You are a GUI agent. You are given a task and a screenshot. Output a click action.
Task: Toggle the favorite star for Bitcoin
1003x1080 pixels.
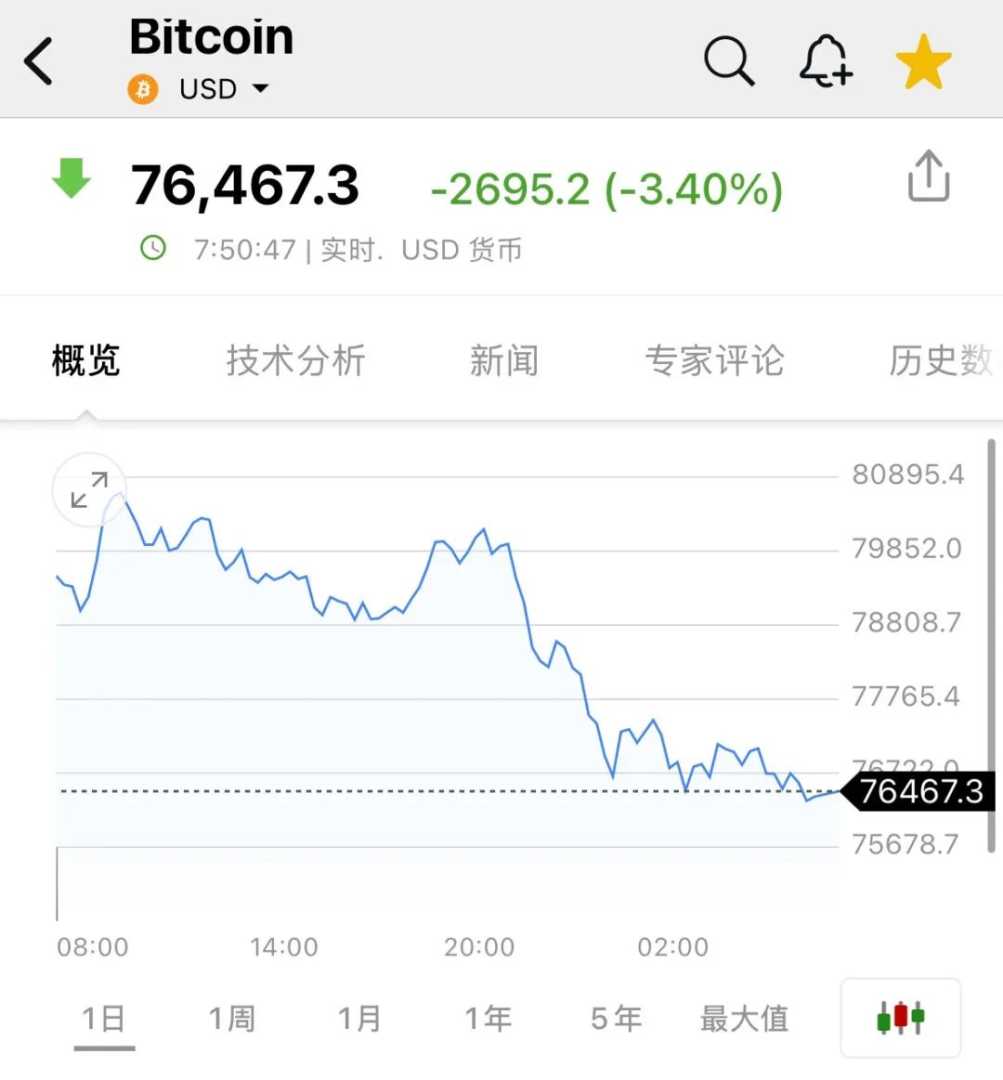click(x=923, y=62)
